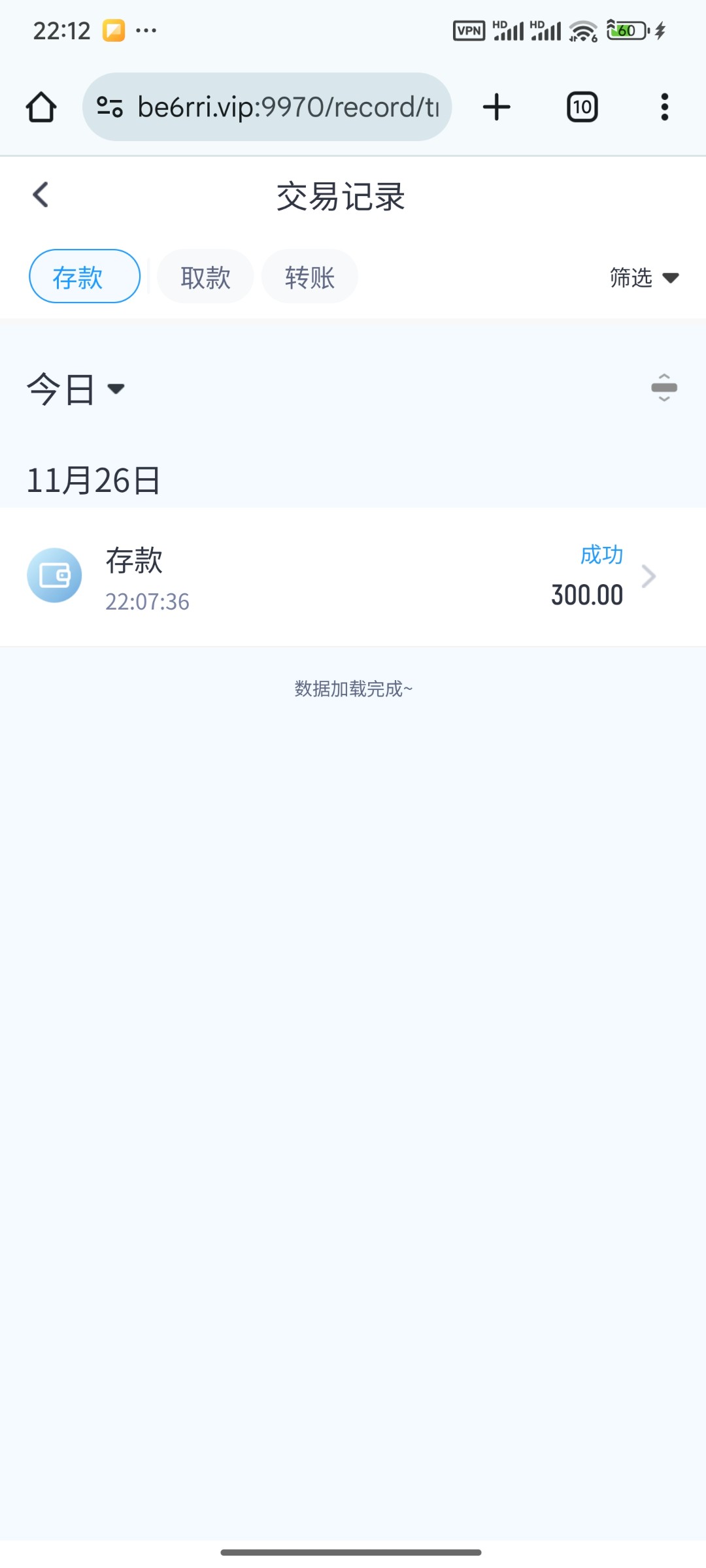
Task: Open the 存款 300.00 transaction record
Action: [x=353, y=577]
